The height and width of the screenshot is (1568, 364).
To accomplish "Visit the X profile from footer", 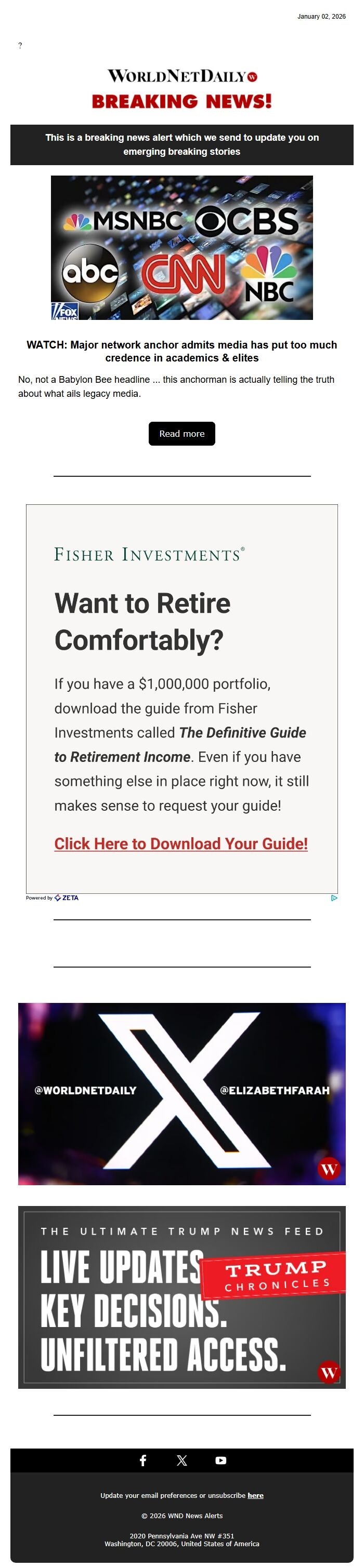I will pos(181,1460).
